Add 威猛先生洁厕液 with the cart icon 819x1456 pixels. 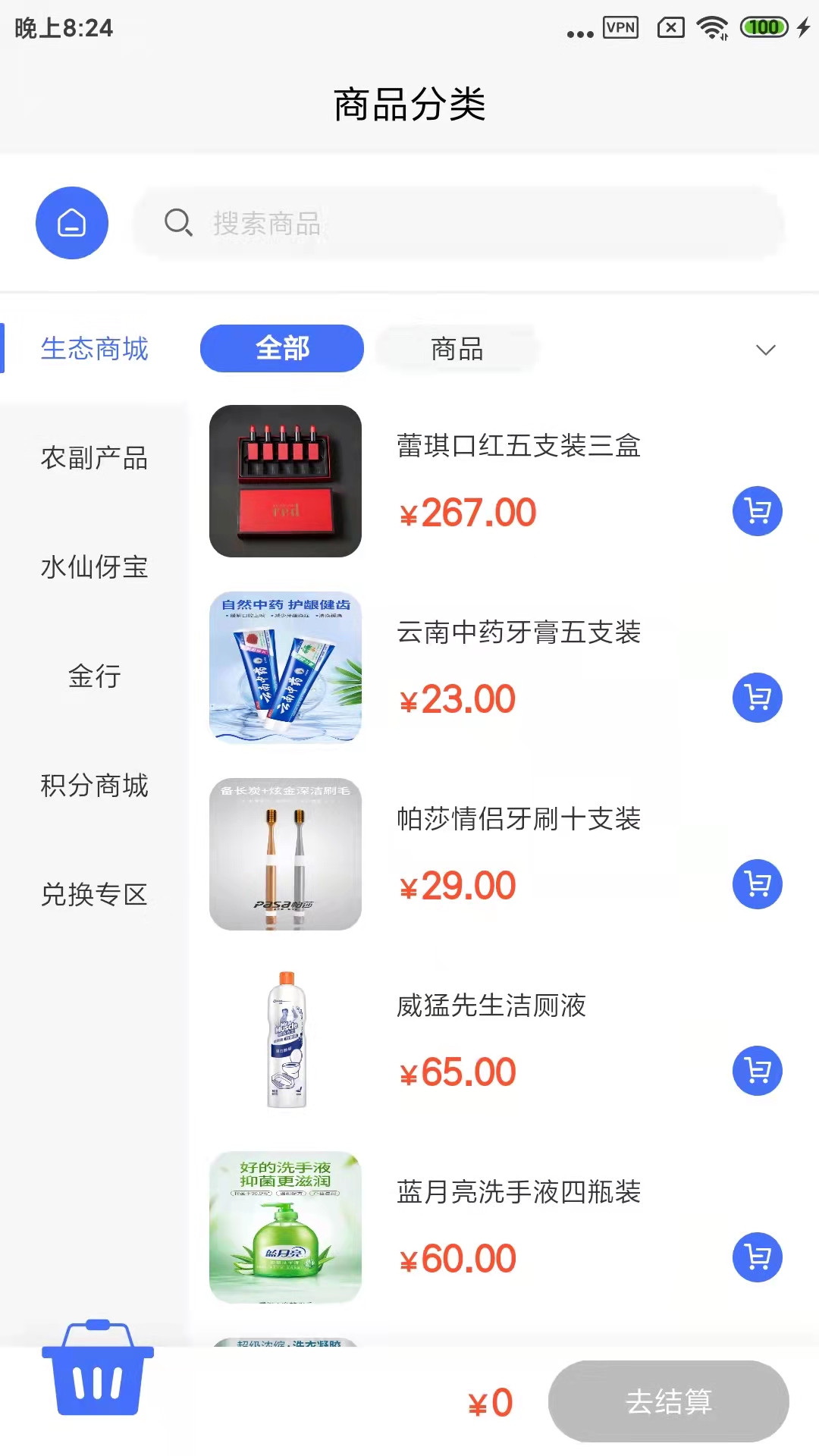[756, 1071]
